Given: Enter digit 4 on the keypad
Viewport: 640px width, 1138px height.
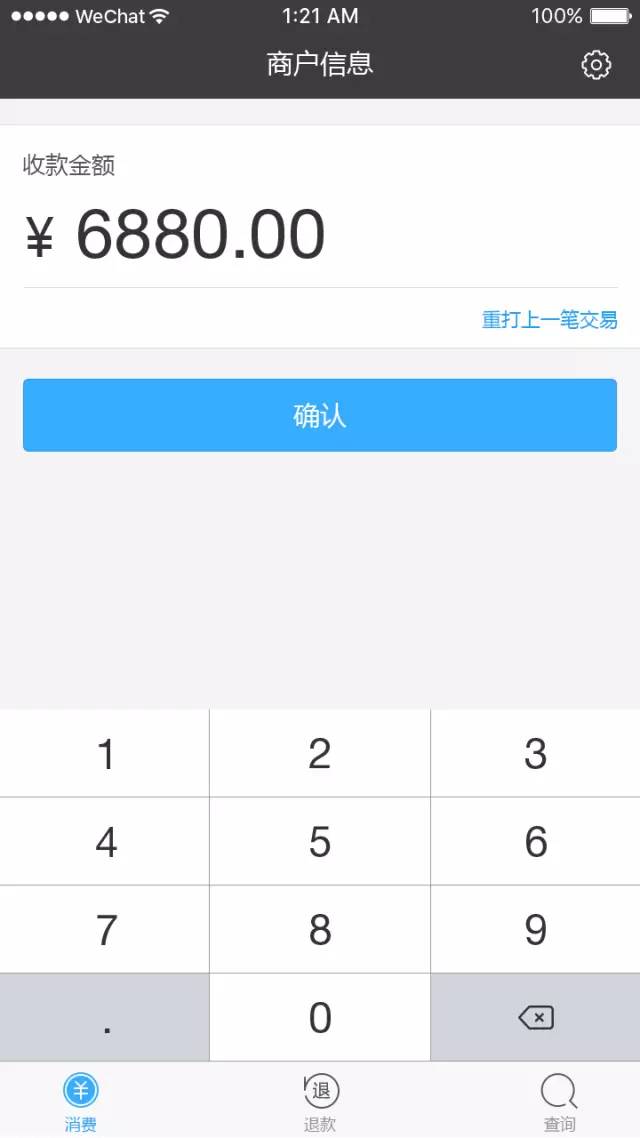Looking at the screenshot, I should (104, 842).
